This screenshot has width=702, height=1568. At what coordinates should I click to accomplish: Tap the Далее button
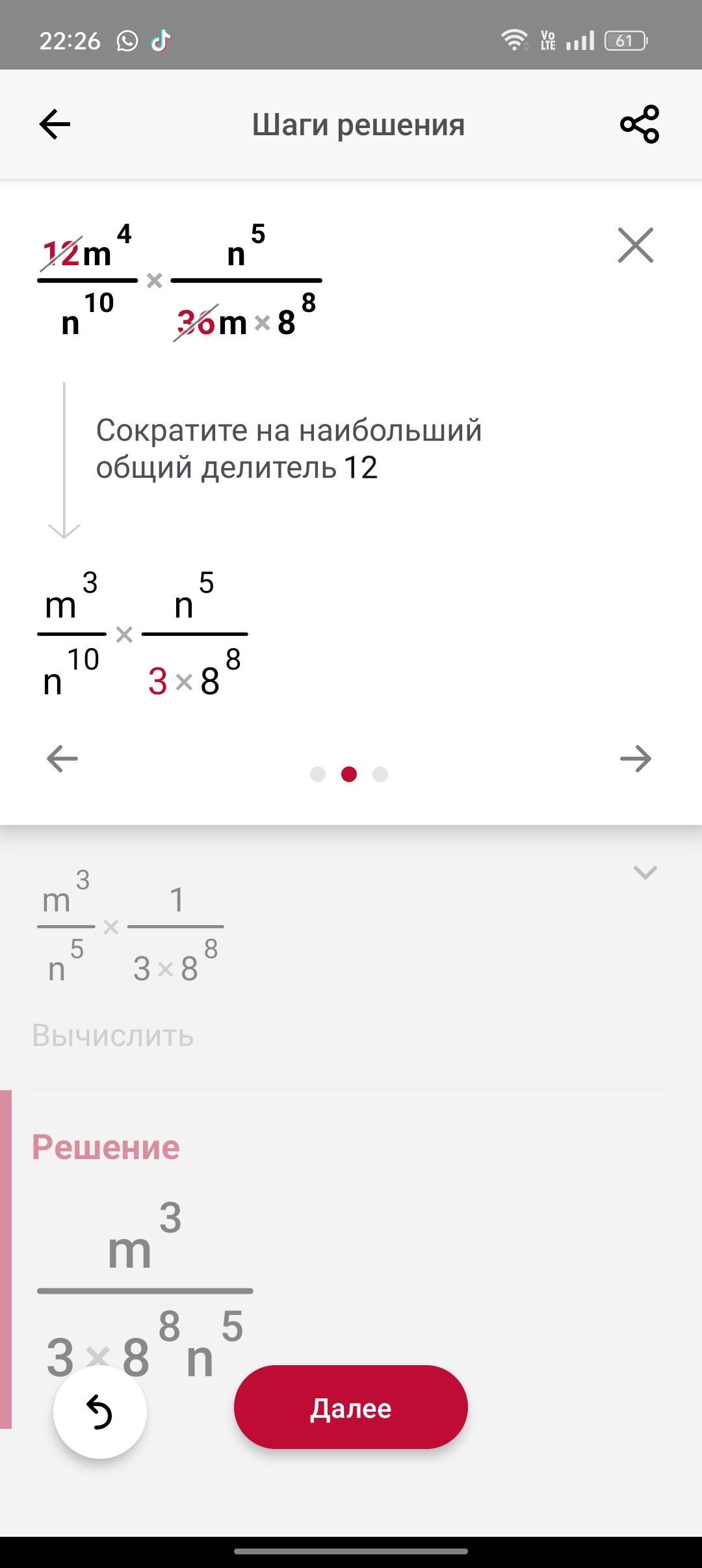(351, 1407)
